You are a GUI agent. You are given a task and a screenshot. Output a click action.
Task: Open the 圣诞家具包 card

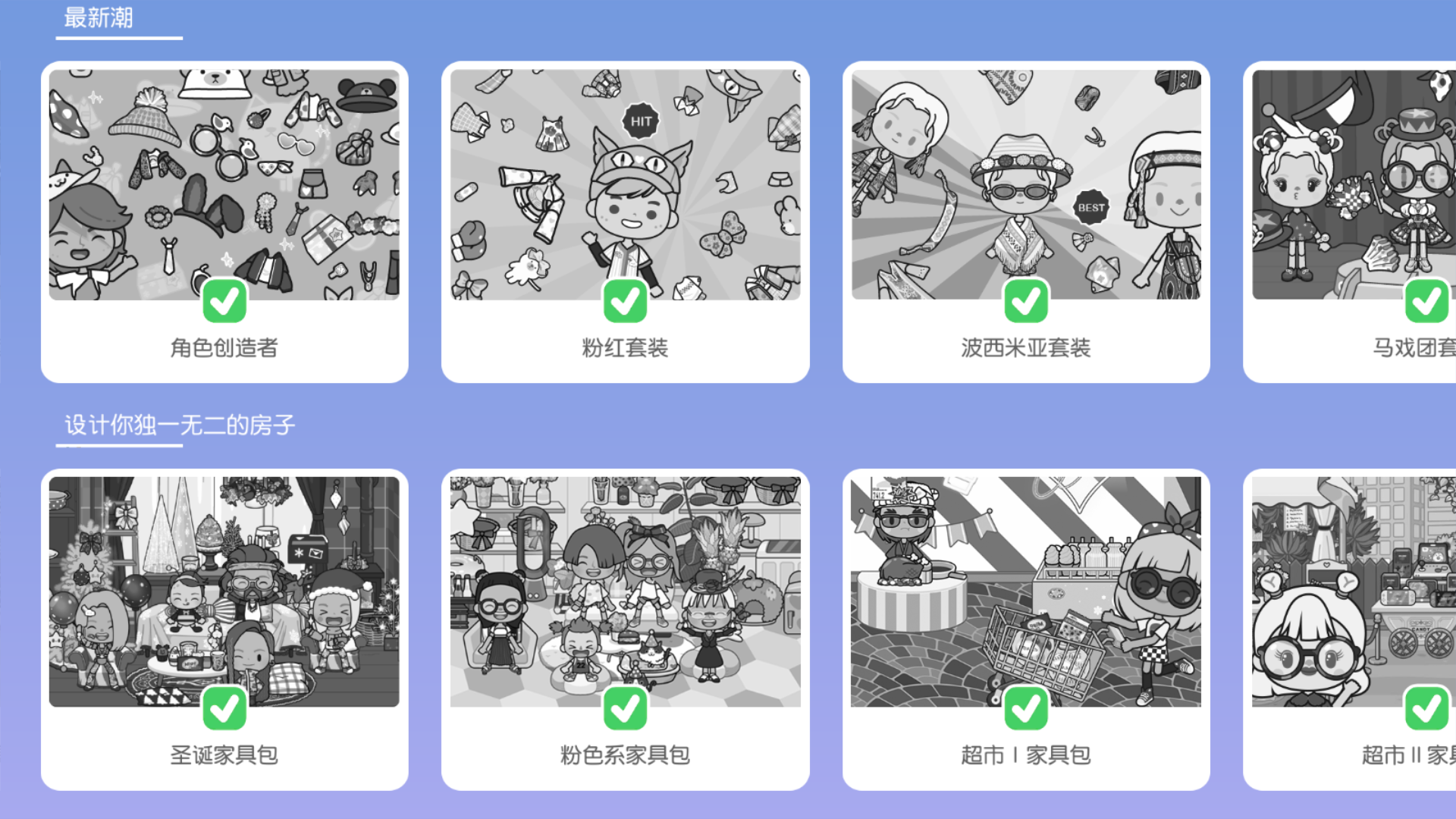[x=224, y=629]
